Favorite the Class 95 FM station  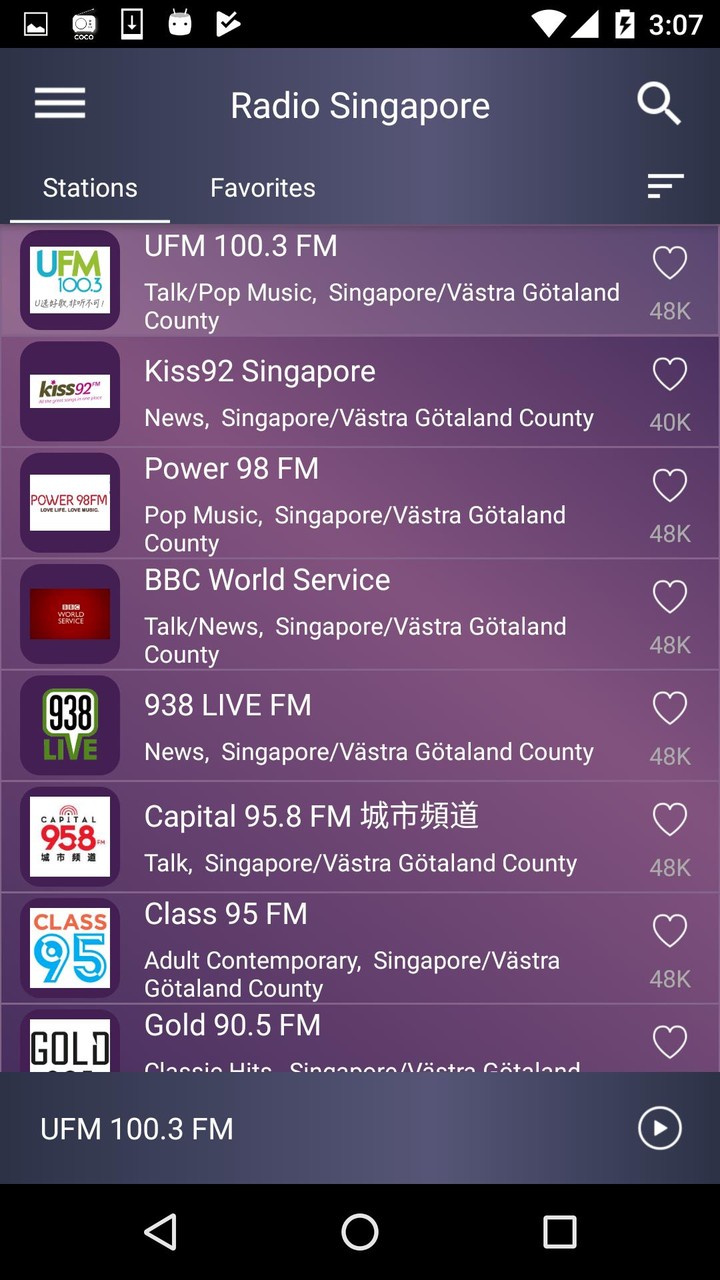click(x=670, y=930)
